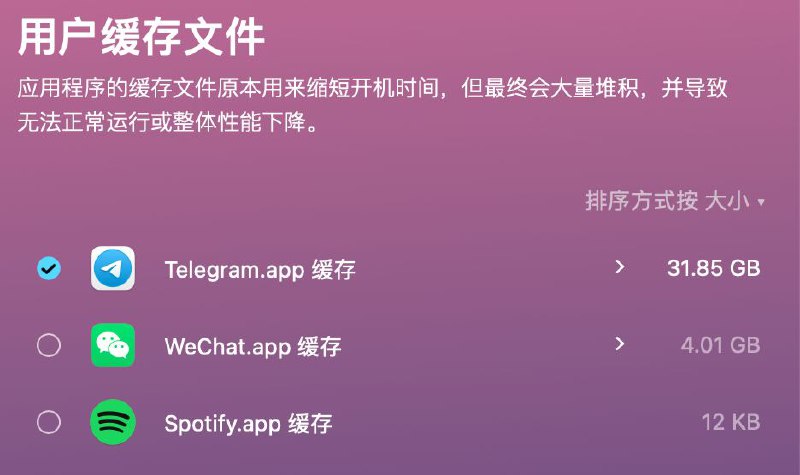Uncheck the Telegram.app 缓存 checkbox
The image size is (800, 475).
(x=48, y=268)
